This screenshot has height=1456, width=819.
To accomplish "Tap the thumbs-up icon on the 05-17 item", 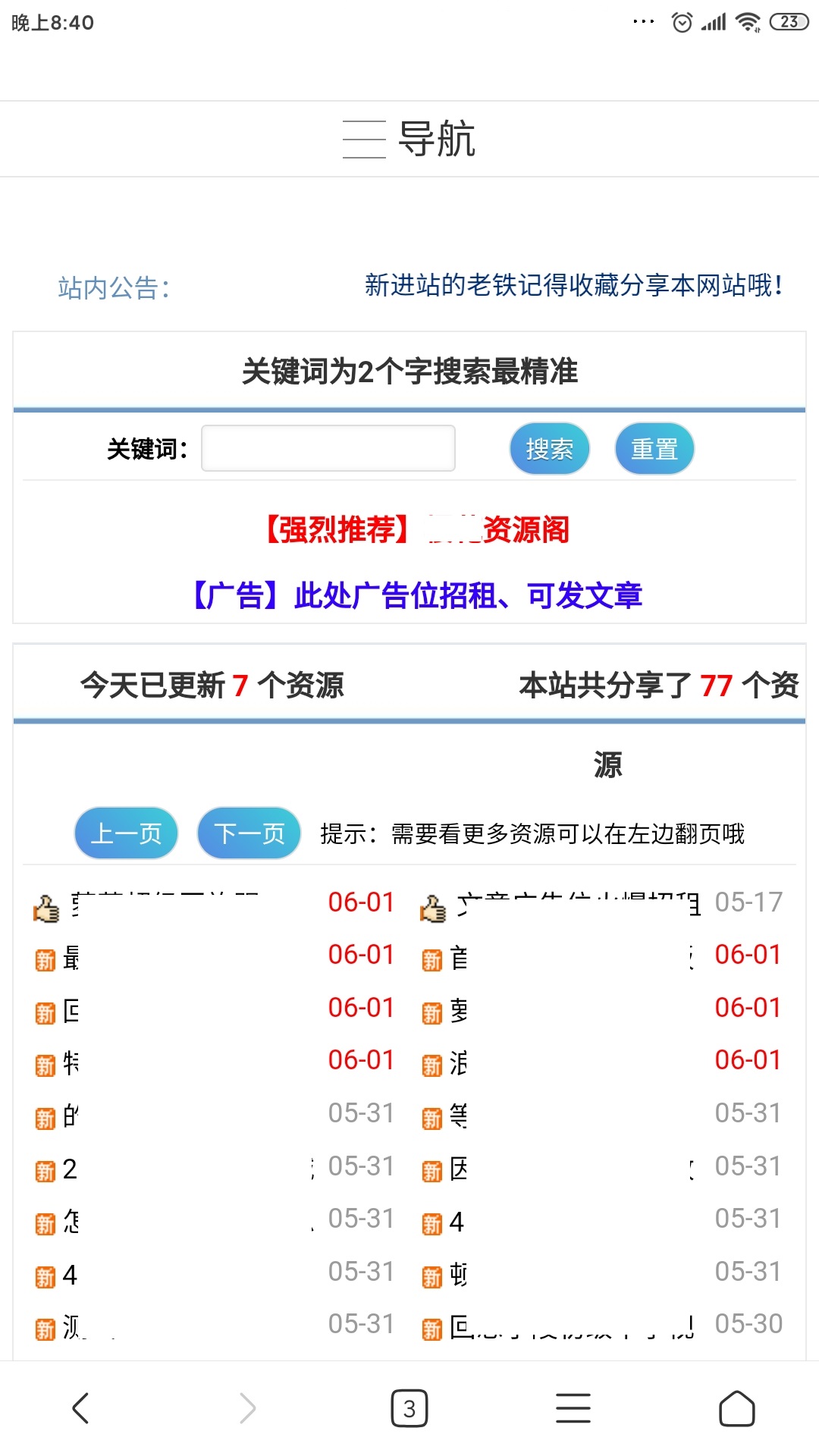I will pyautogui.click(x=432, y=907).
